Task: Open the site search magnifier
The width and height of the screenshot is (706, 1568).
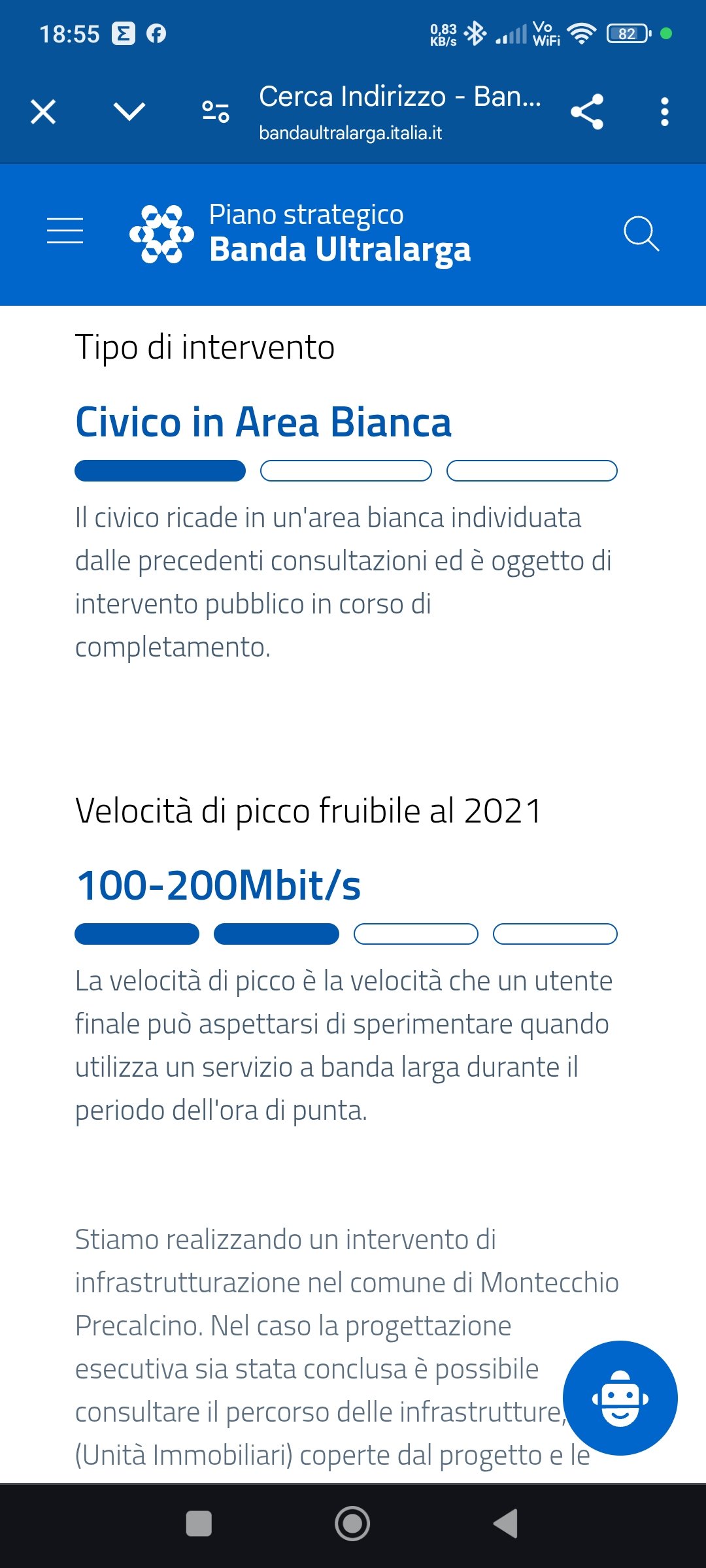Action: 641,233
